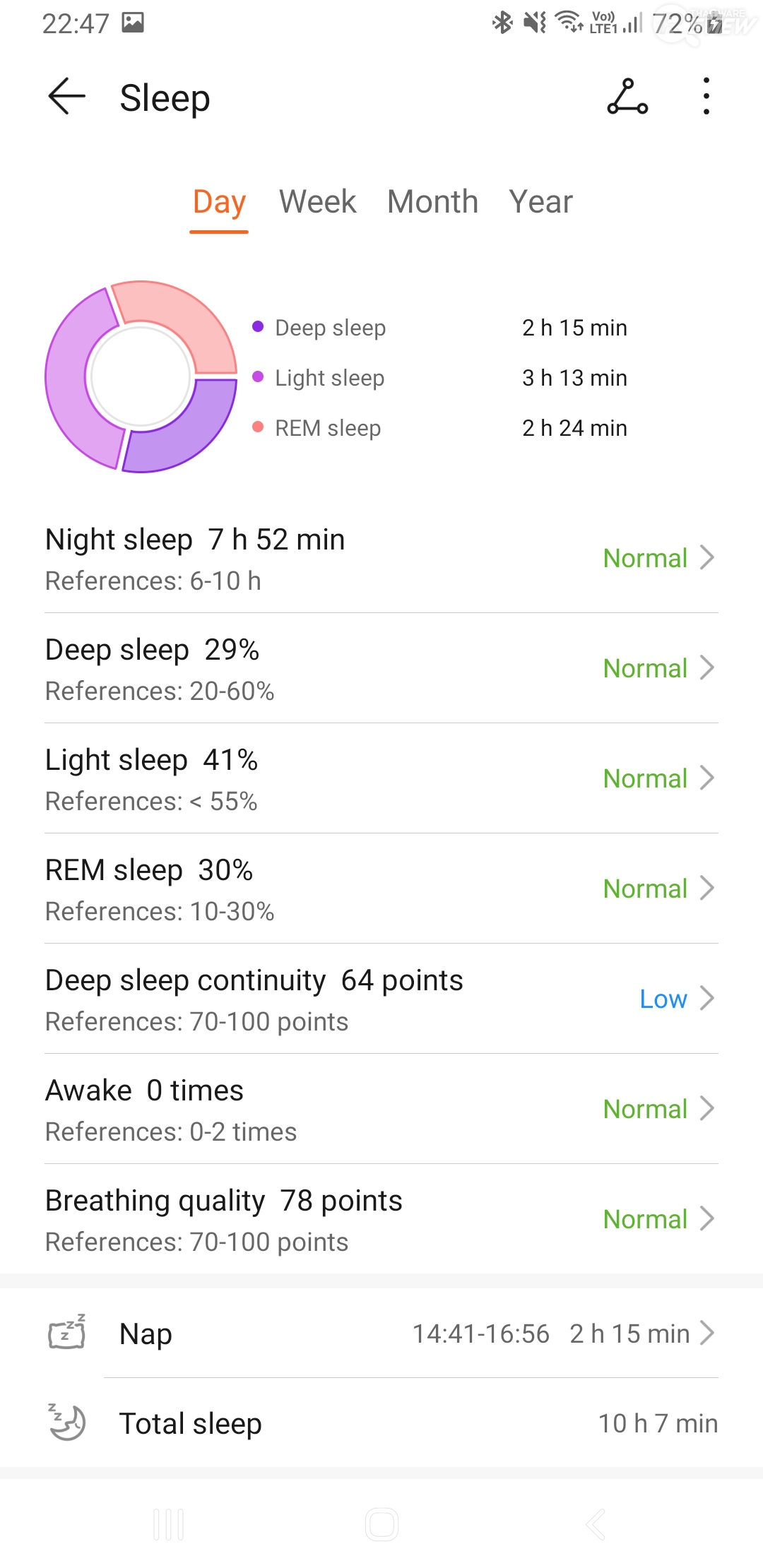The image size is (763, 1568).
Task: Switch to the Month tab
Action: tap(432, 202)
